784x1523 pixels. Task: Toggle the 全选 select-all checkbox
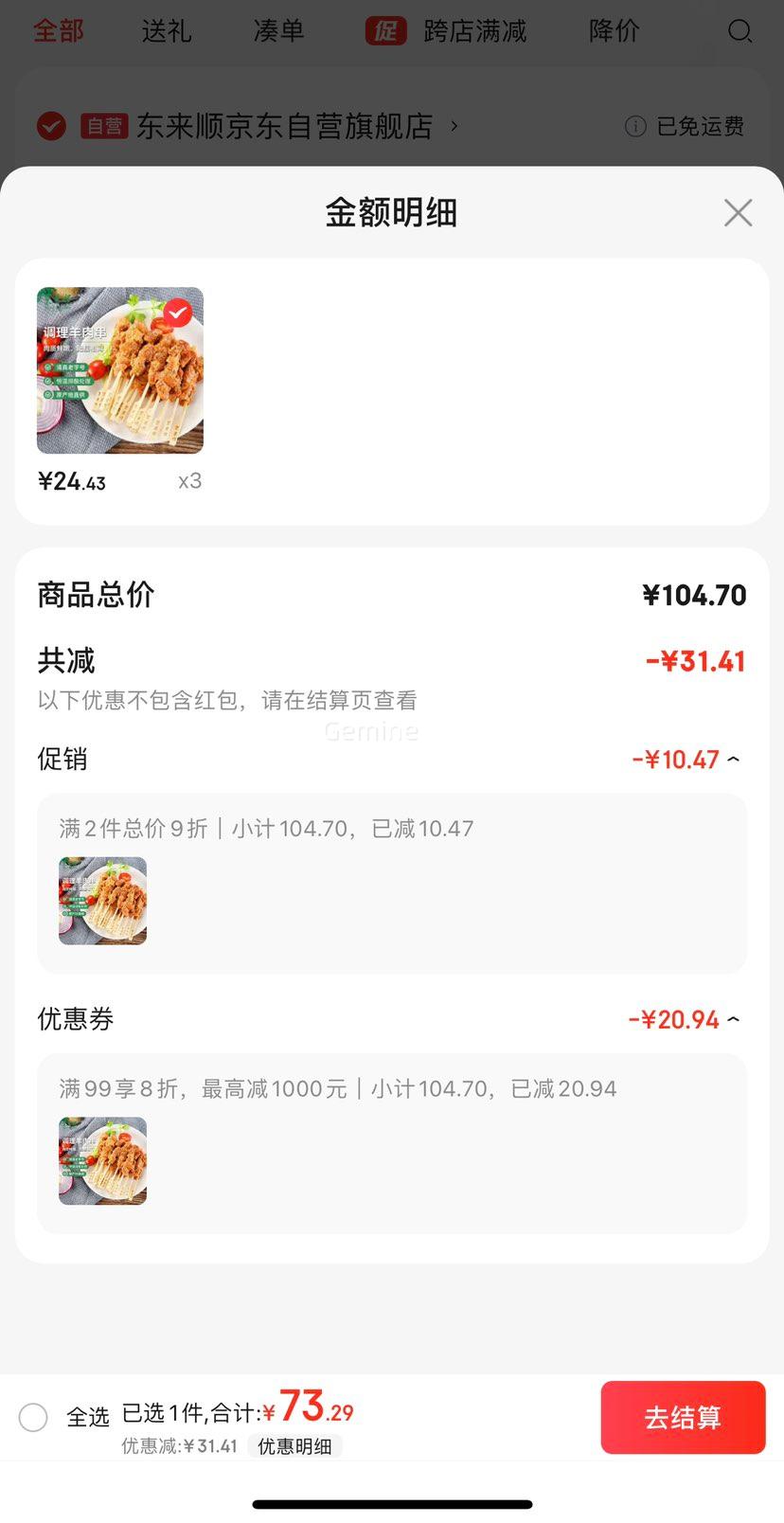(x=33, y=1417)
